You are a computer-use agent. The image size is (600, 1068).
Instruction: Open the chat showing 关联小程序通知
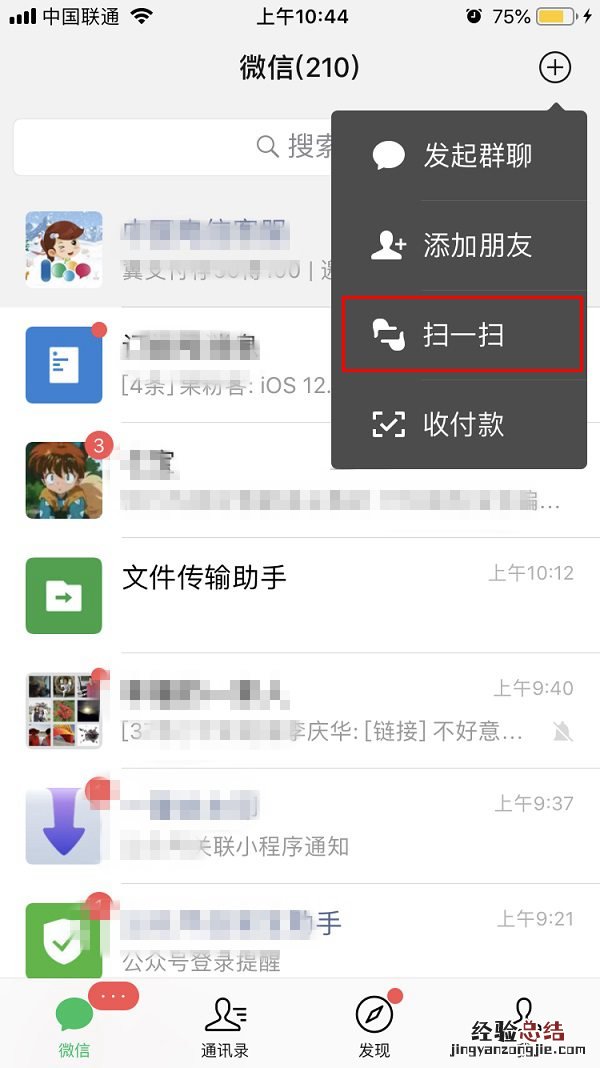click(300, 825)
